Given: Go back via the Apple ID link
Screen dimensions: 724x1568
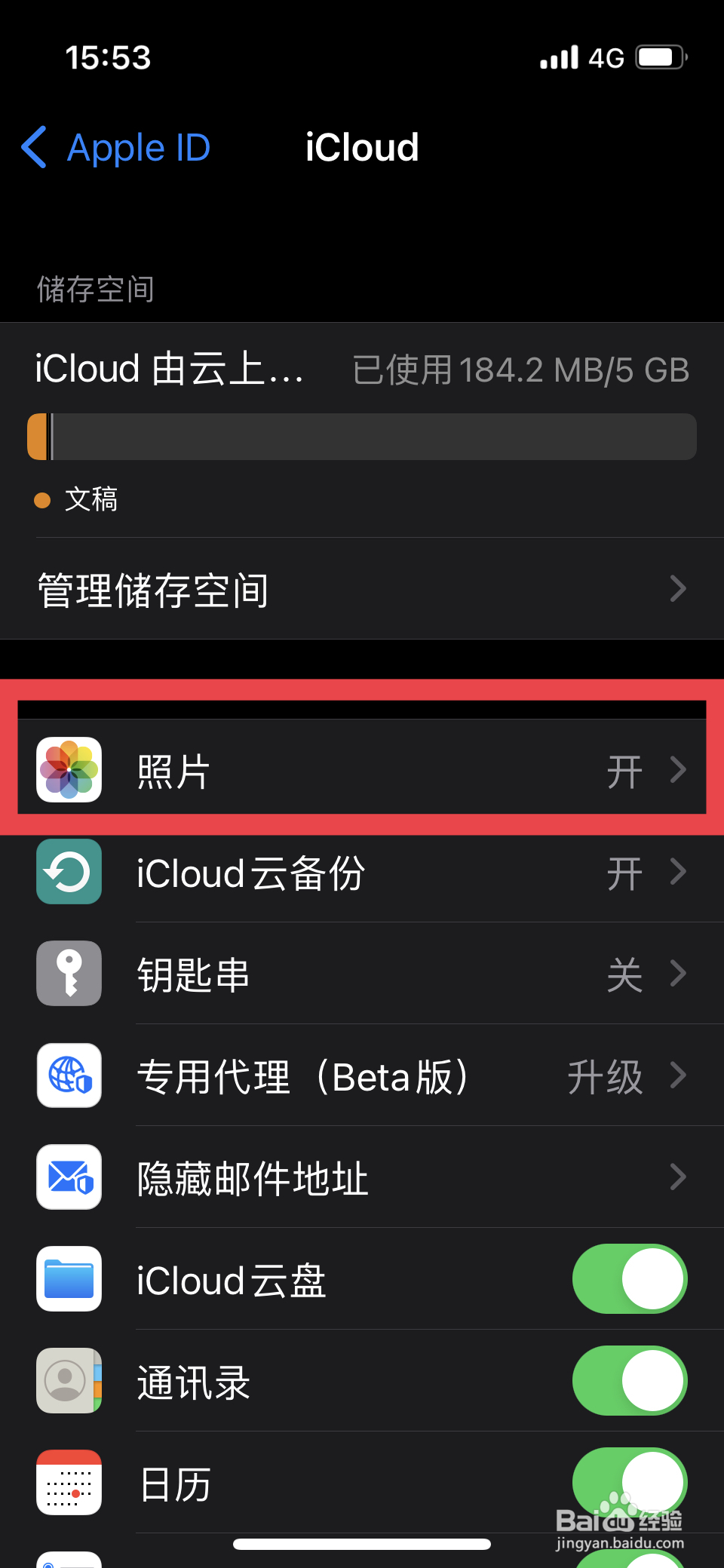Looking at the screenshot, I should click(x=113, y=148).
